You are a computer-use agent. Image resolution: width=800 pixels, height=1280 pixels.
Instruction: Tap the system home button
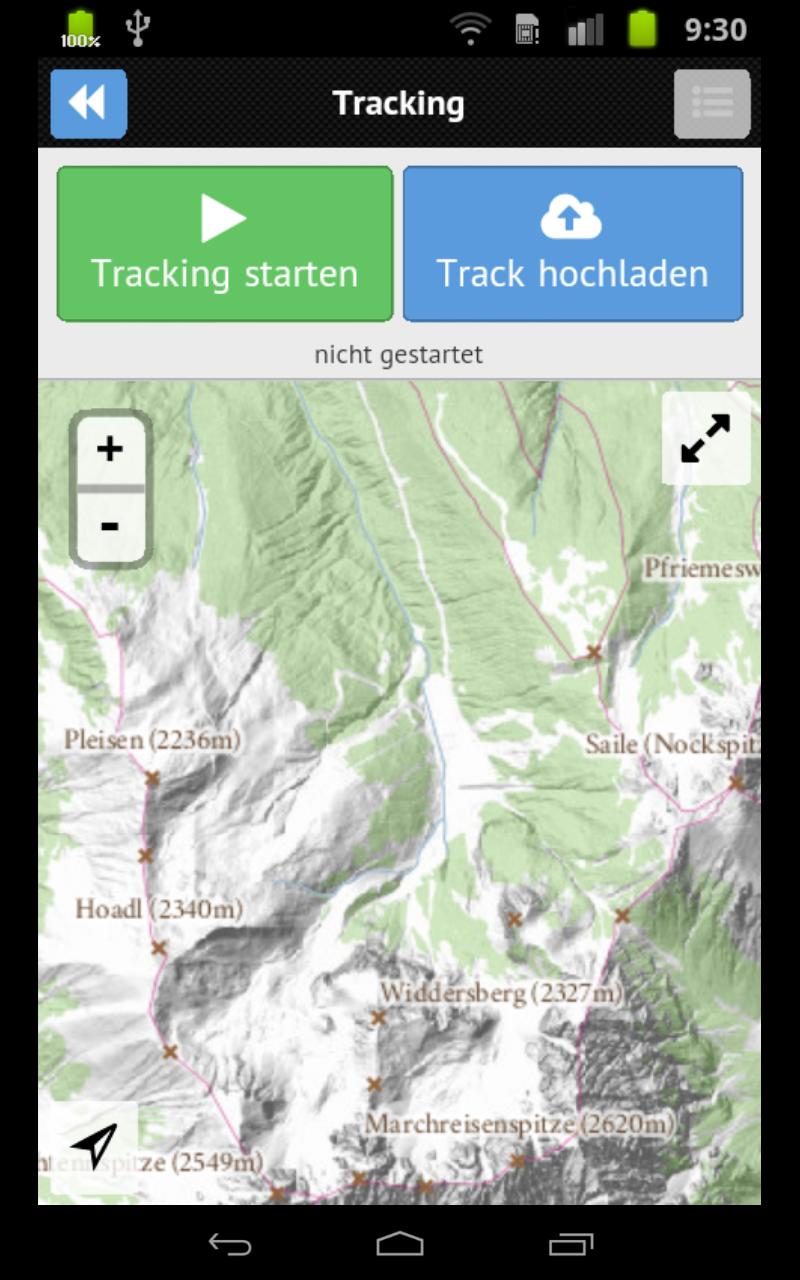pos(400,1244)
